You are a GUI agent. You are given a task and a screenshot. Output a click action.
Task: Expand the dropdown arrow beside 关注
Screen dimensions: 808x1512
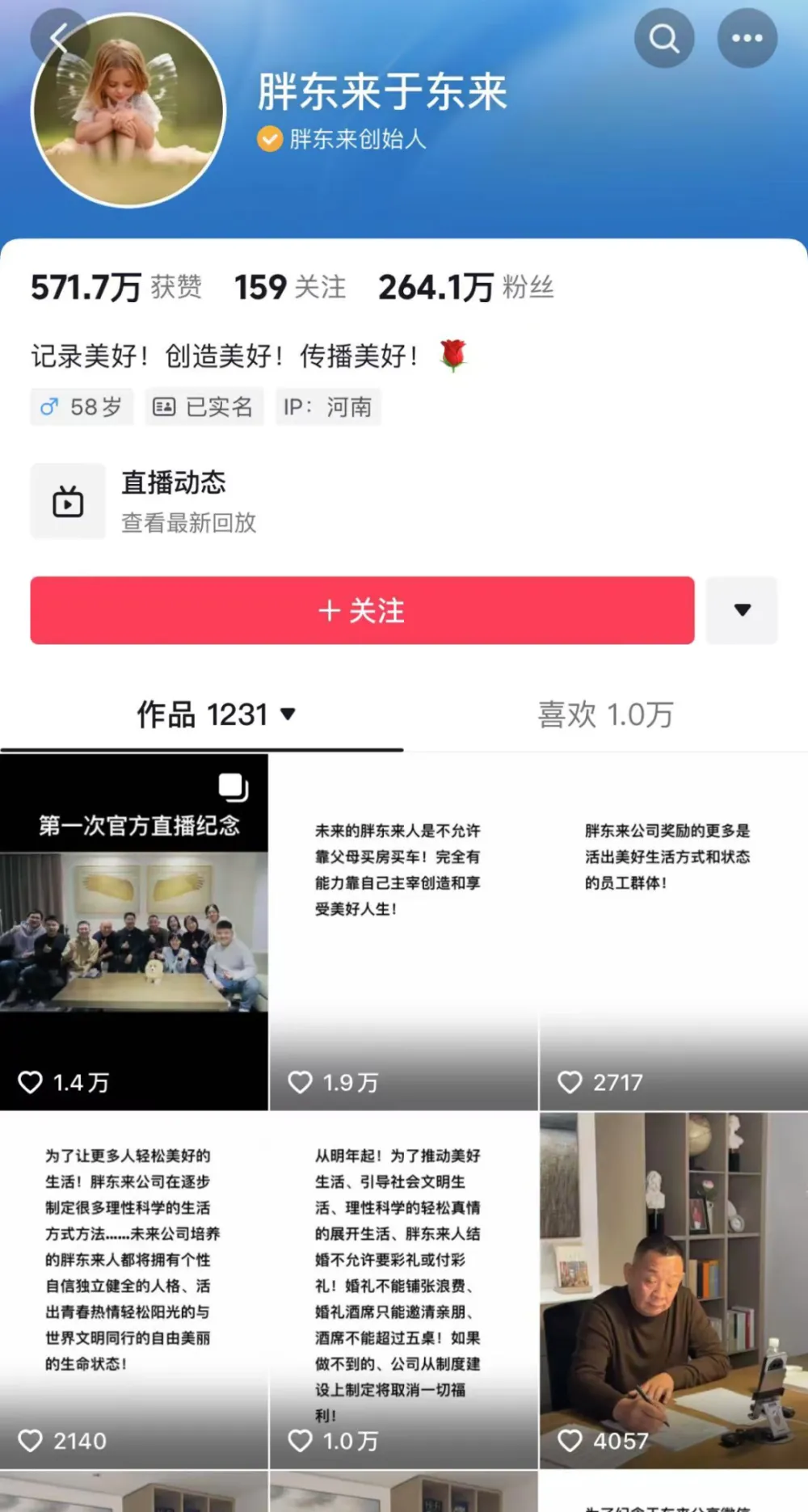pyautogui.click(x=742, y=610)
